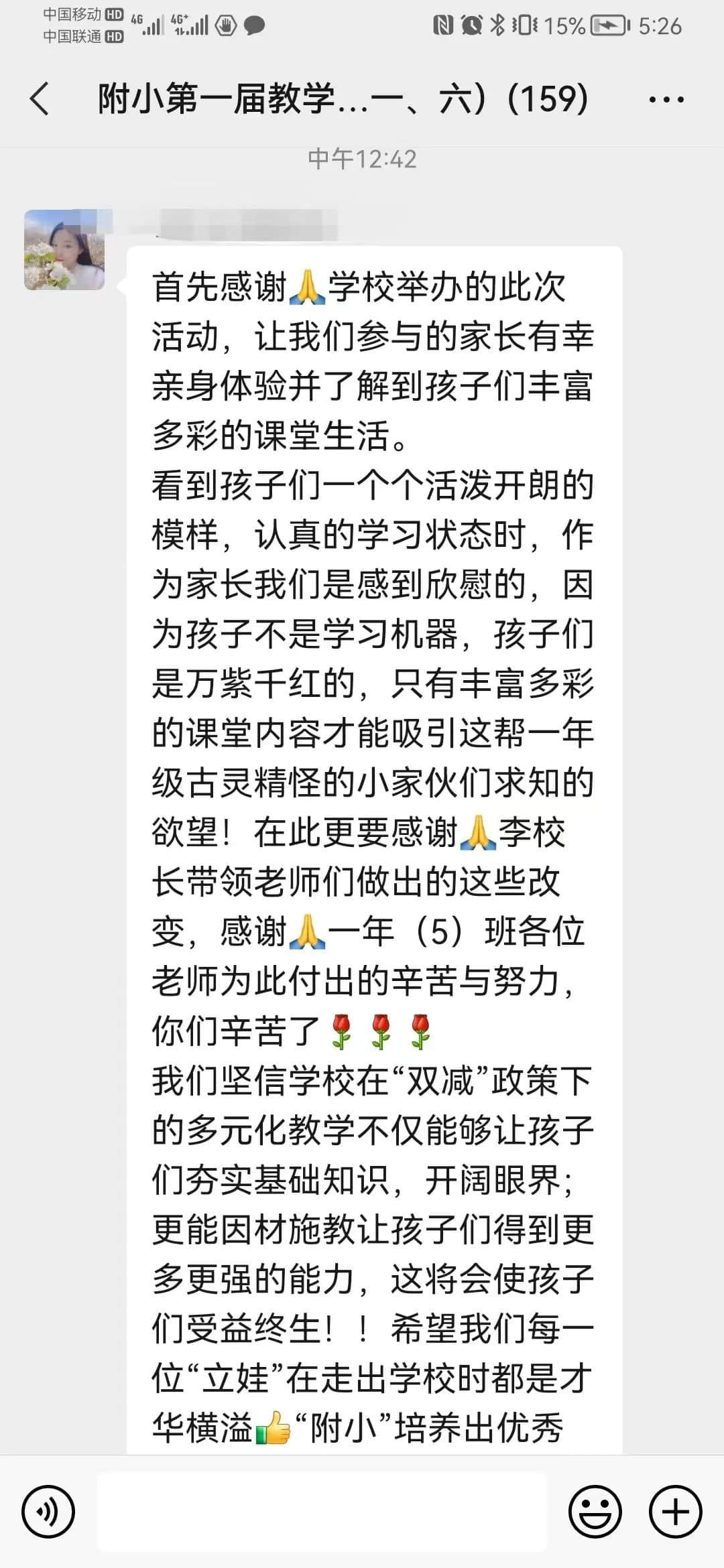This screenshot has width=724, height=1568.
Task: Go back from the group chat
Action: tap(40, 99)
